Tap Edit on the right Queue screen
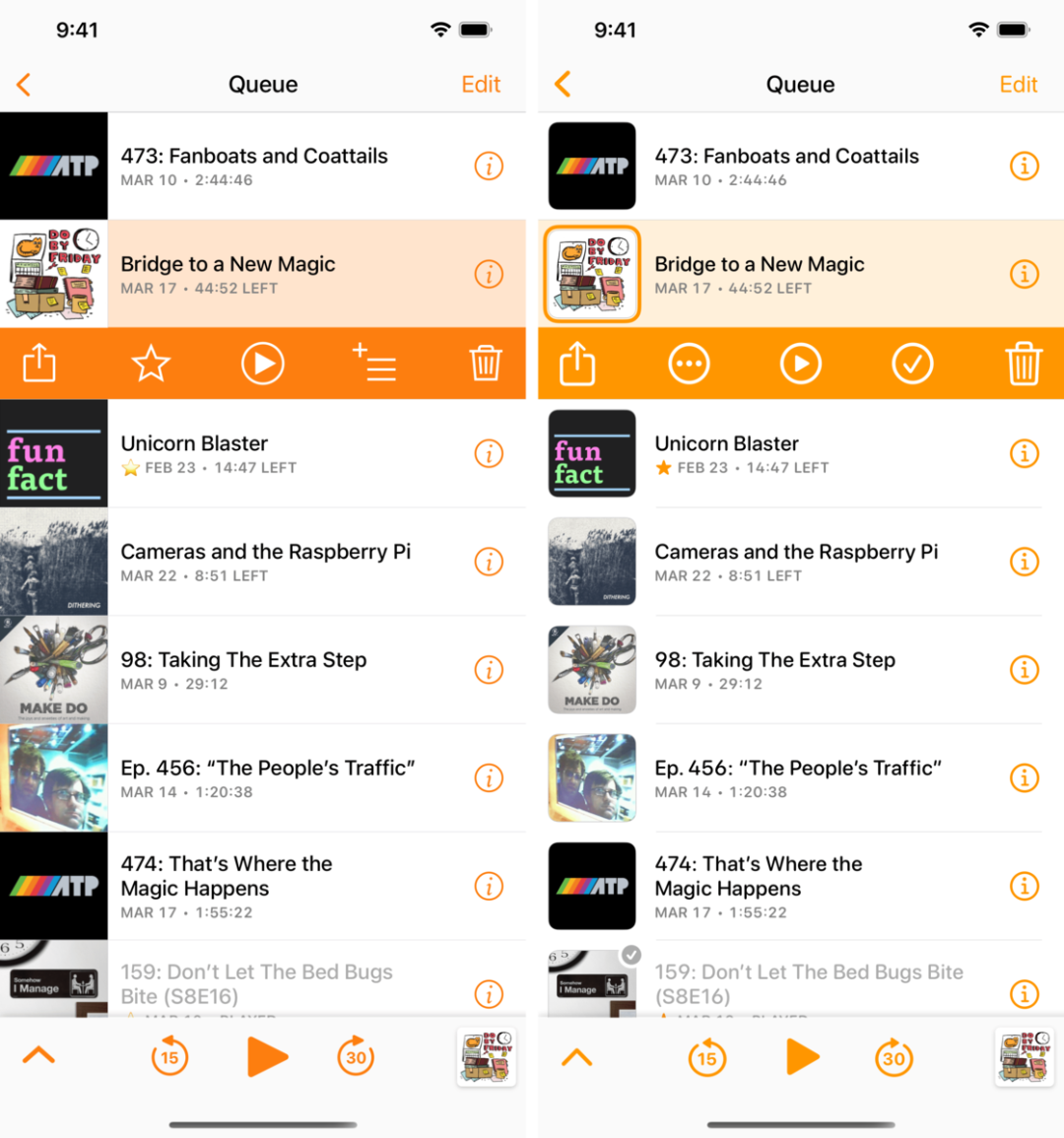The width and height of the screenshot is (1064, 1138). pyautogui.click(x=1018, y=85)
